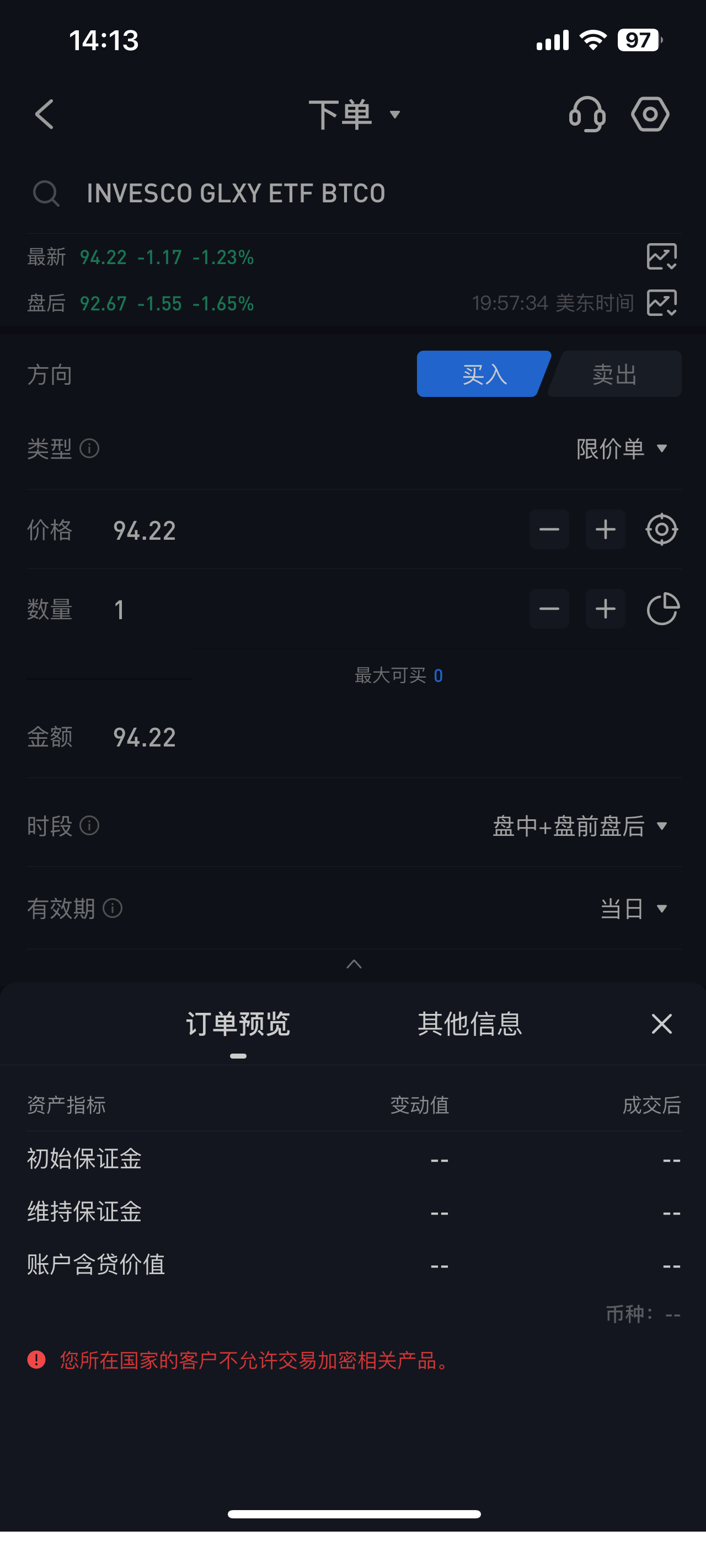Switch to the 其他信息 tab
706x1568 pixels.
(469, 1024)
